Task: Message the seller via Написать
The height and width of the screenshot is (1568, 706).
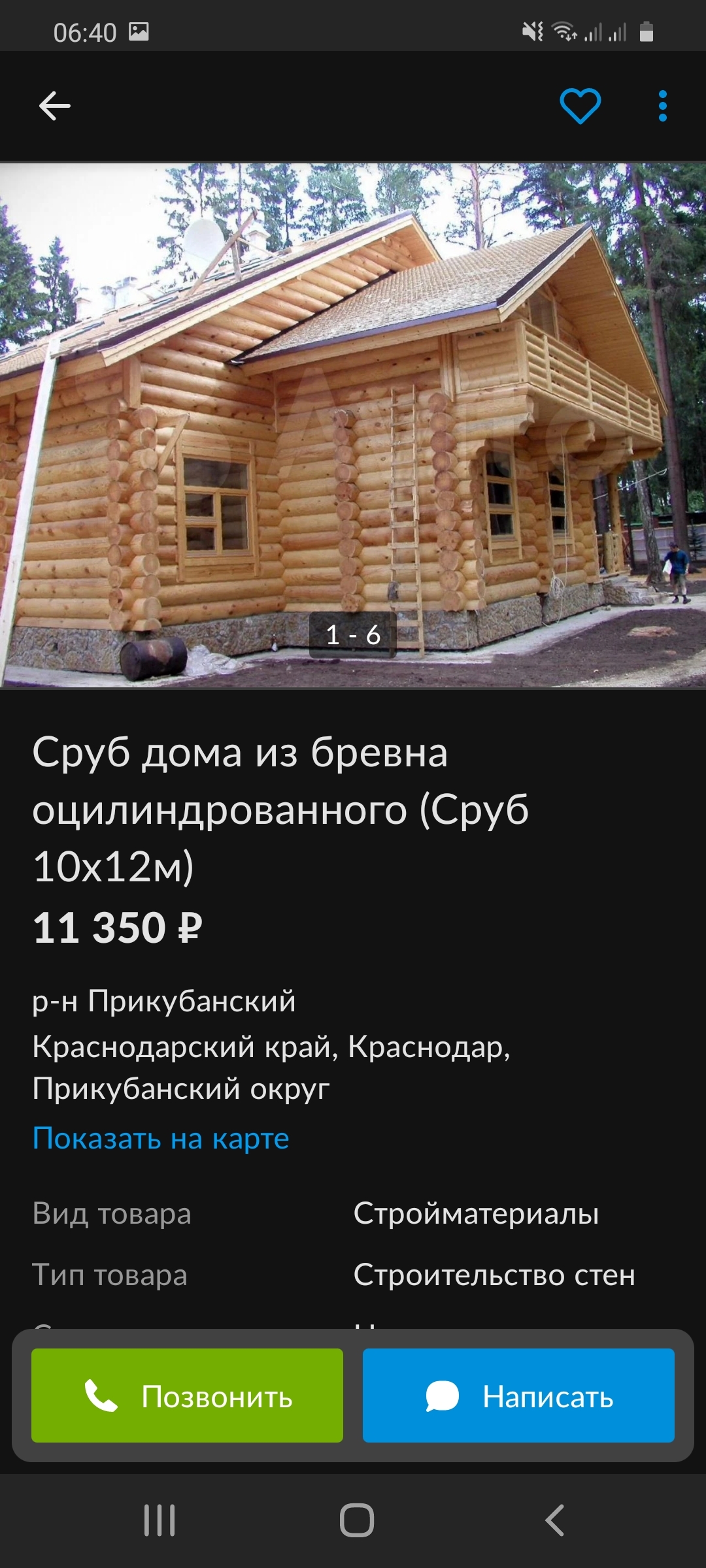Action: (518, 1396)
